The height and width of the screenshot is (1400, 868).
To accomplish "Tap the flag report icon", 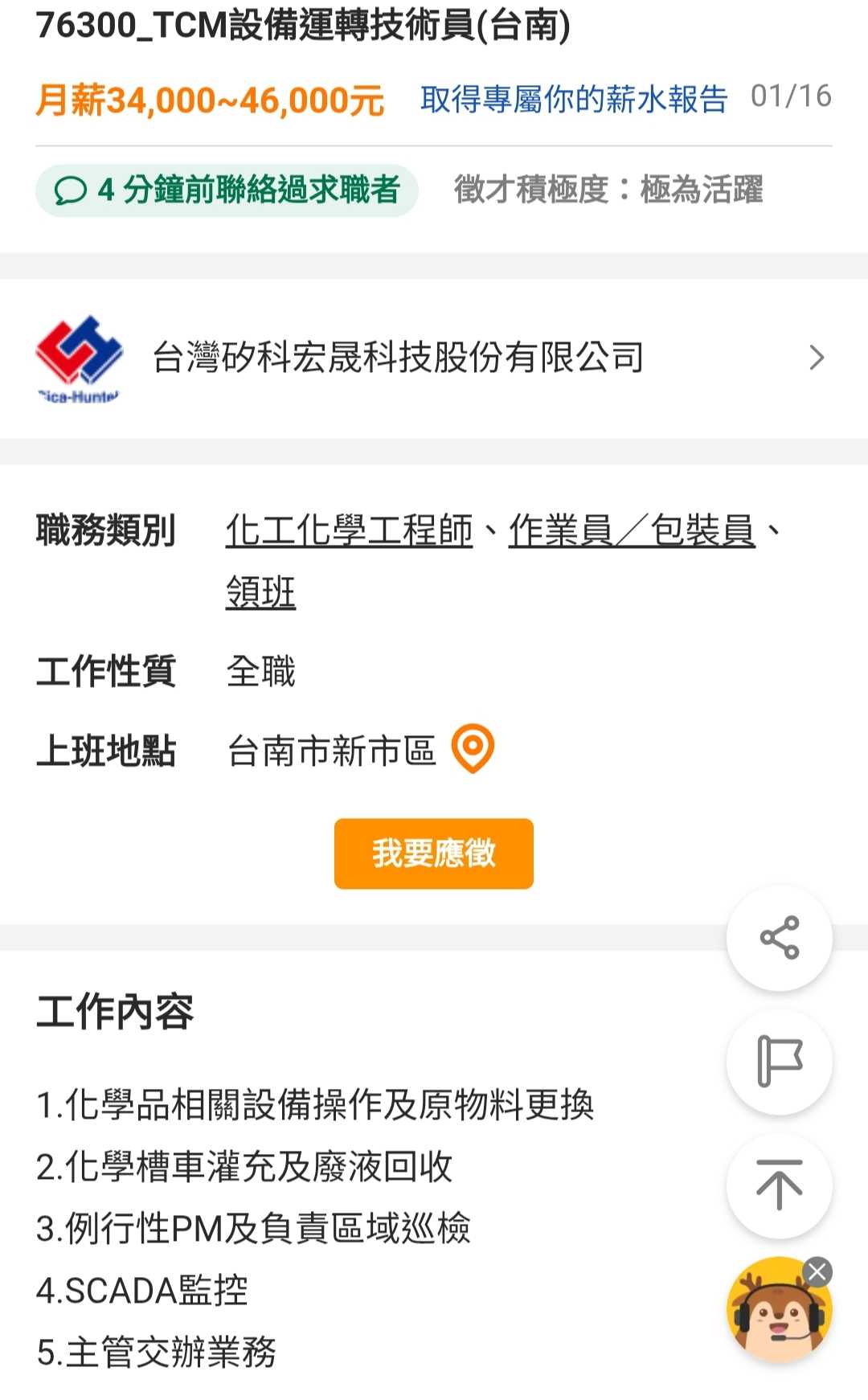I will [x=778, y=1061].
